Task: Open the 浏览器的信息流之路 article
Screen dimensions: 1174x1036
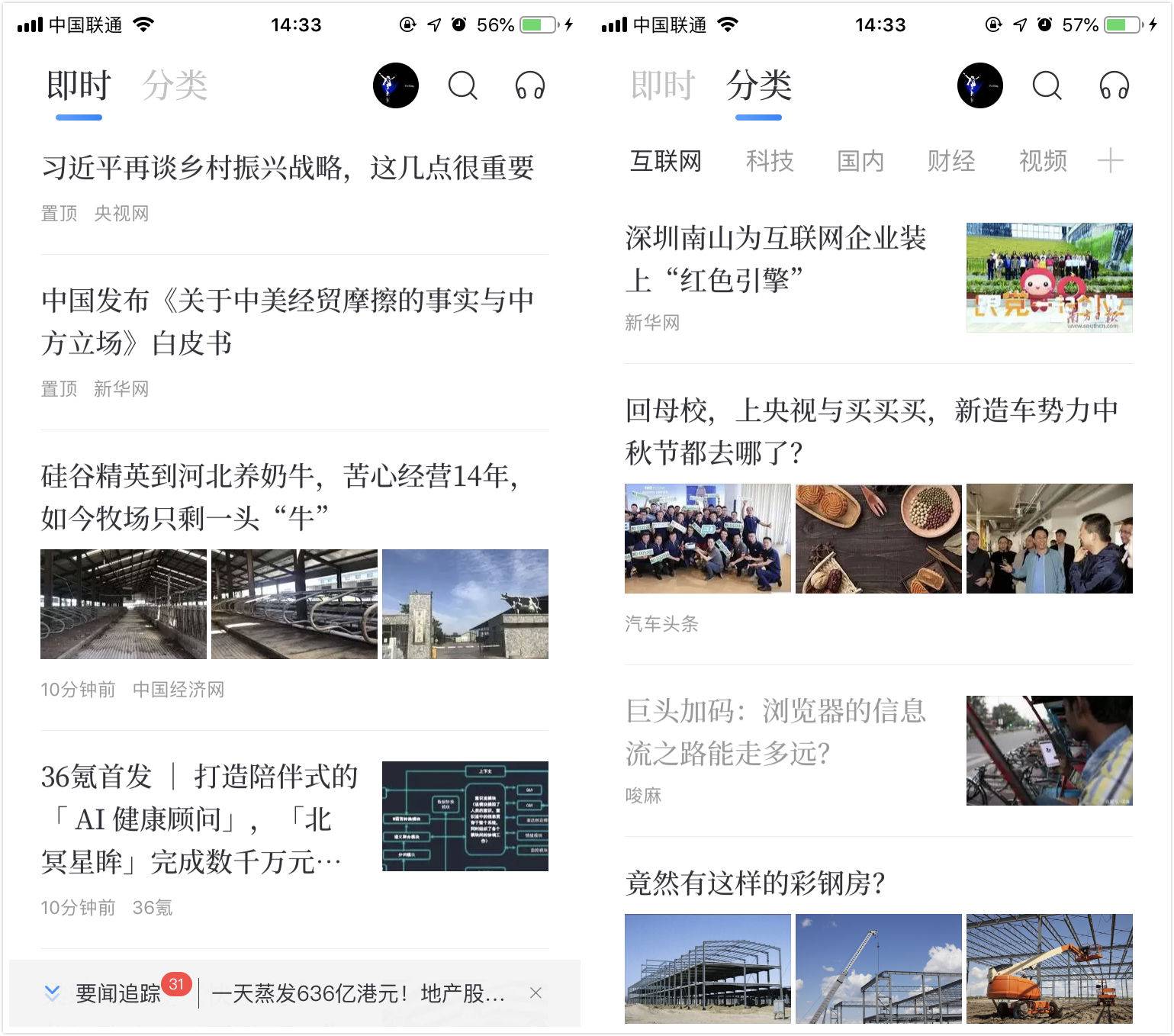Action: pyautogui.click(x=776, y=732)
